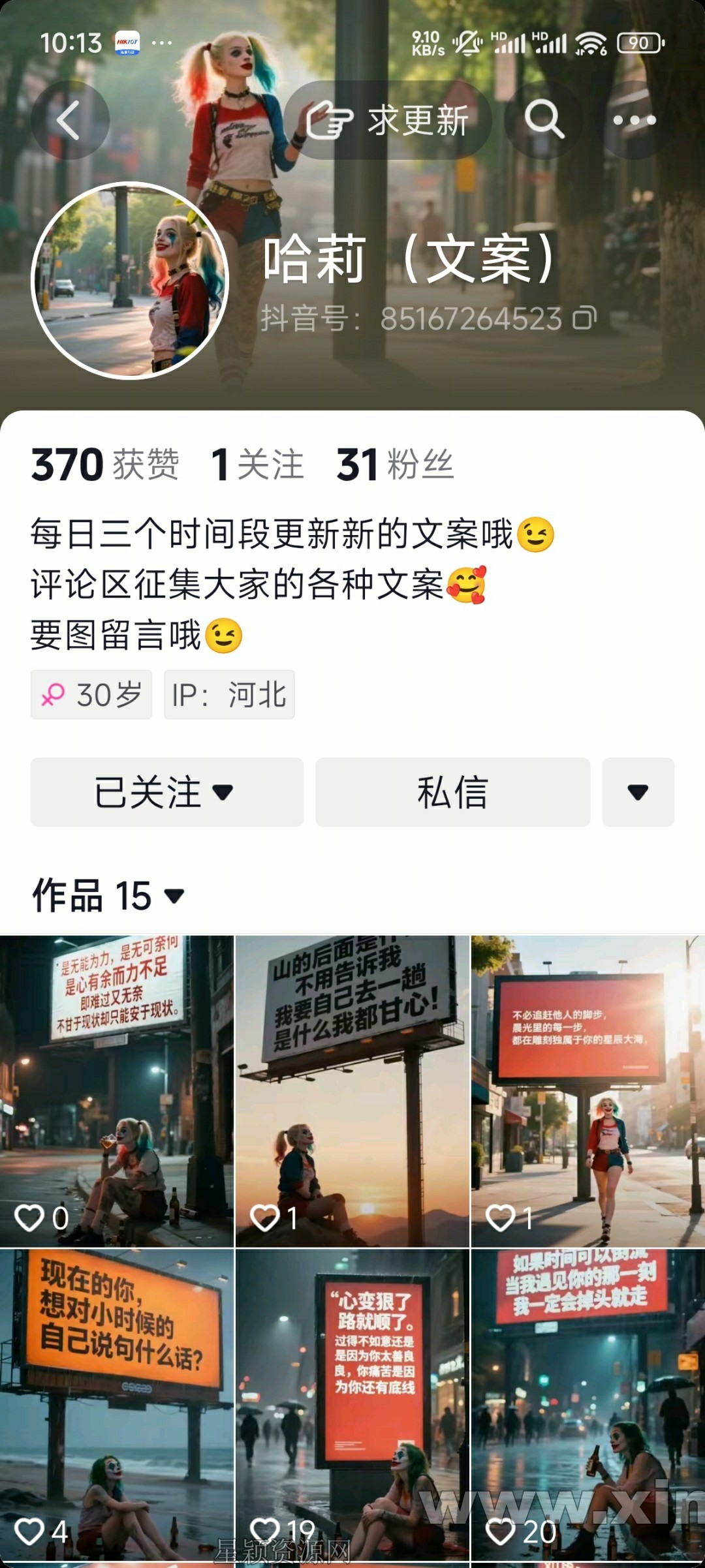Tap the 求更新 button
This screenshot has height=1568, width=705.
[x=388, y=120]
